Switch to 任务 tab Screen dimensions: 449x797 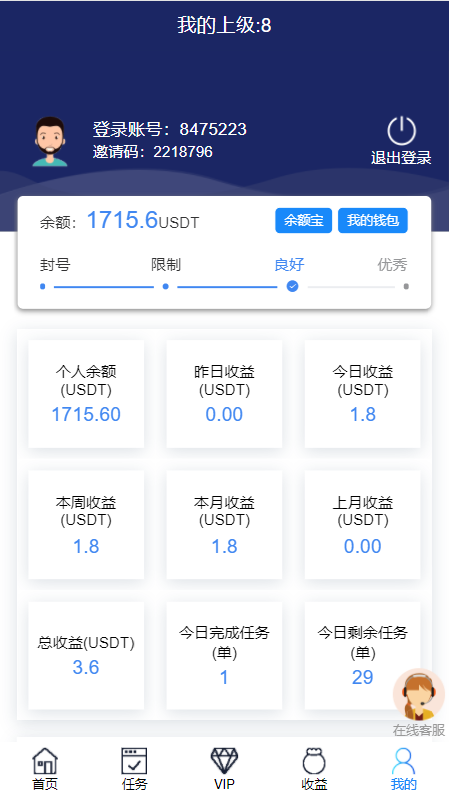click(134, 769)
